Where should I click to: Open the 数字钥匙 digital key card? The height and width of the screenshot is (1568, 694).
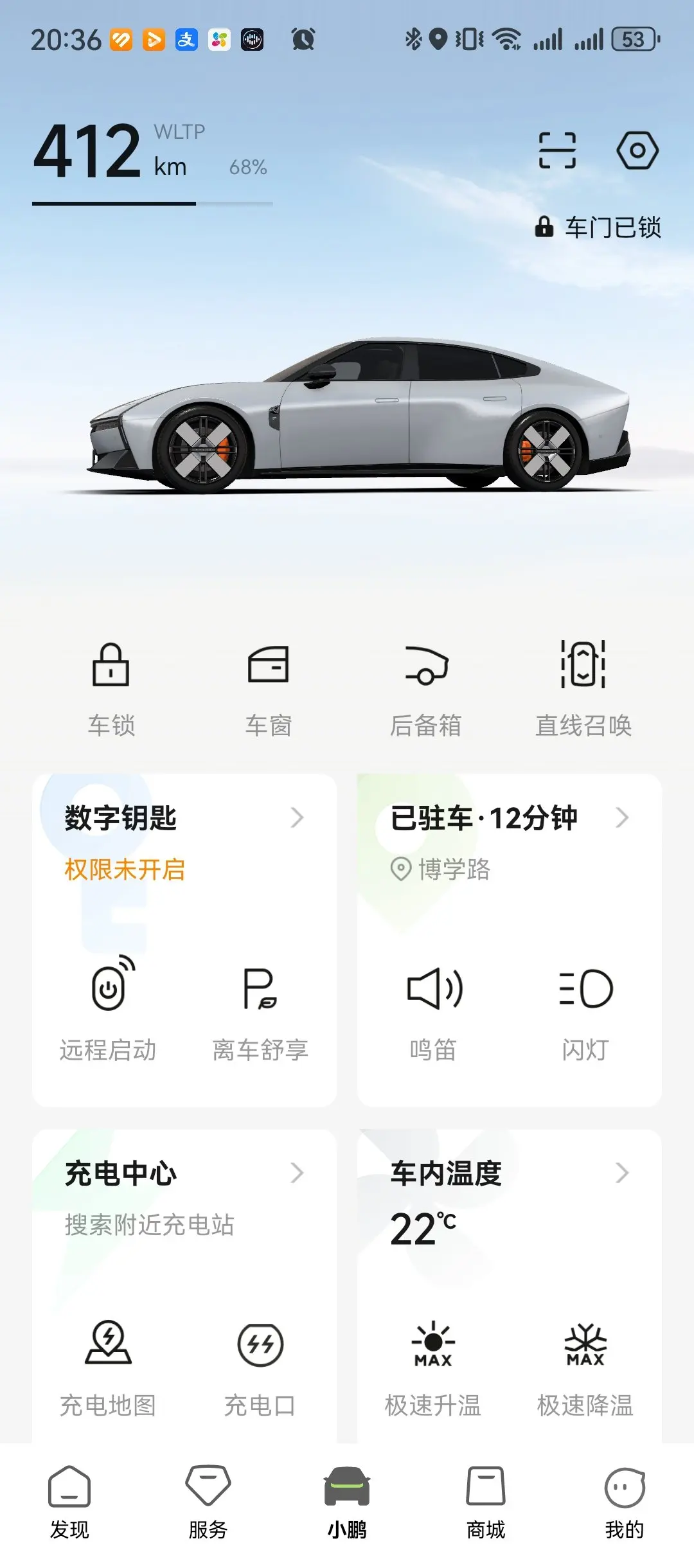point(184,819)
